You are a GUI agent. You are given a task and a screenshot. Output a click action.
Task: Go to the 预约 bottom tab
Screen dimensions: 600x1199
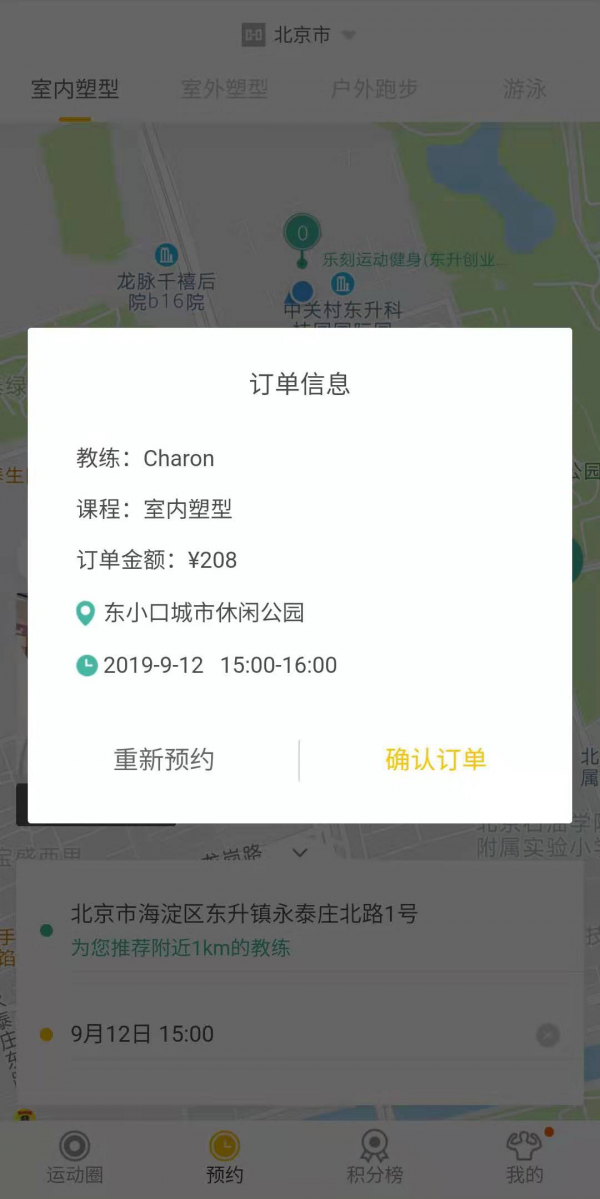coord(225,1157)
